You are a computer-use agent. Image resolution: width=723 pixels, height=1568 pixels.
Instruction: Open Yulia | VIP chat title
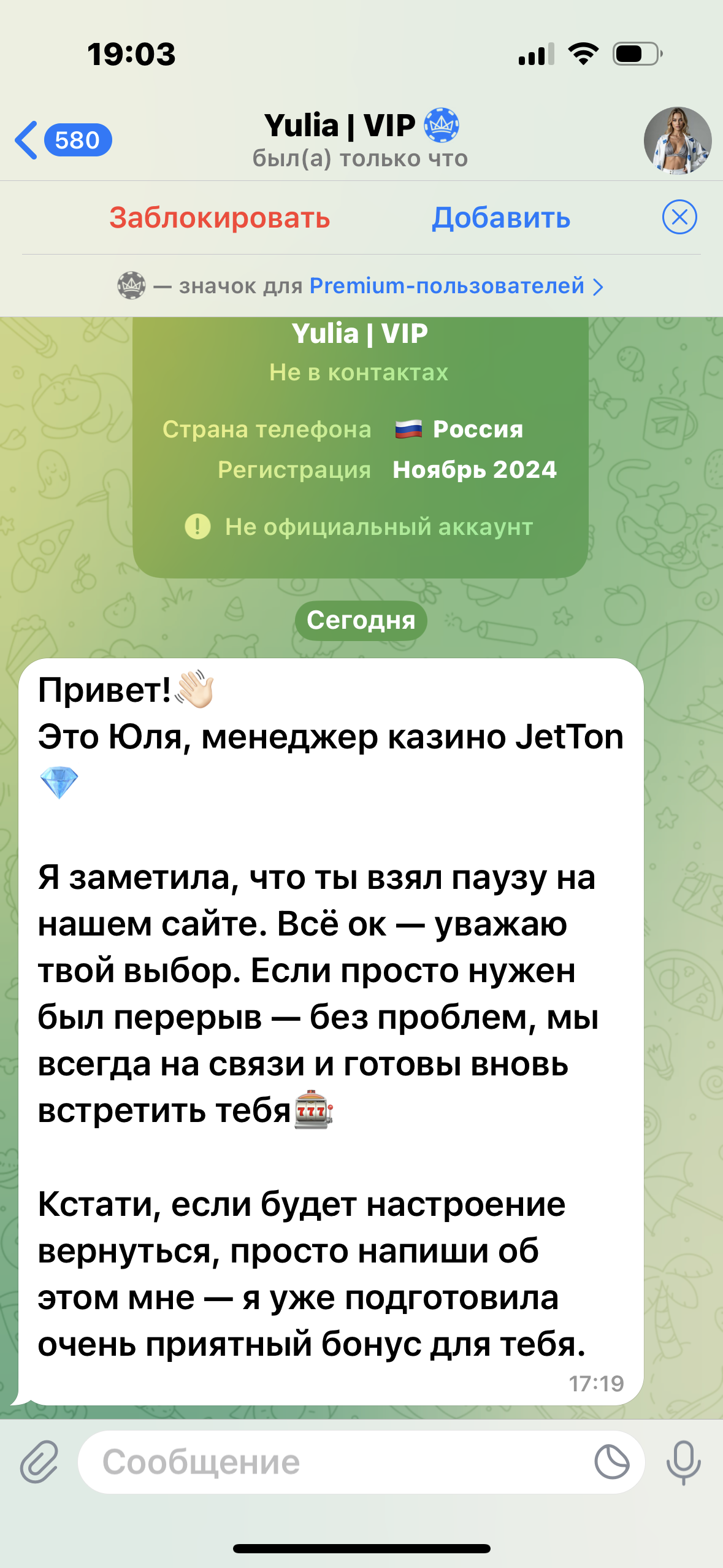361,139
